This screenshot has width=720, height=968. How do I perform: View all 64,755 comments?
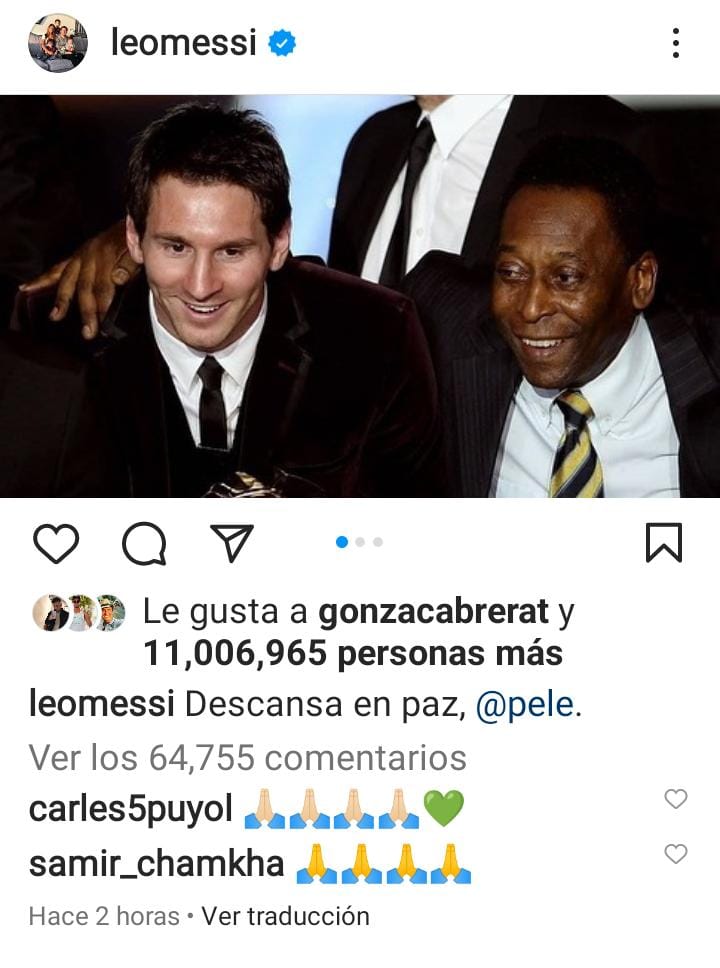coord(247,757)
